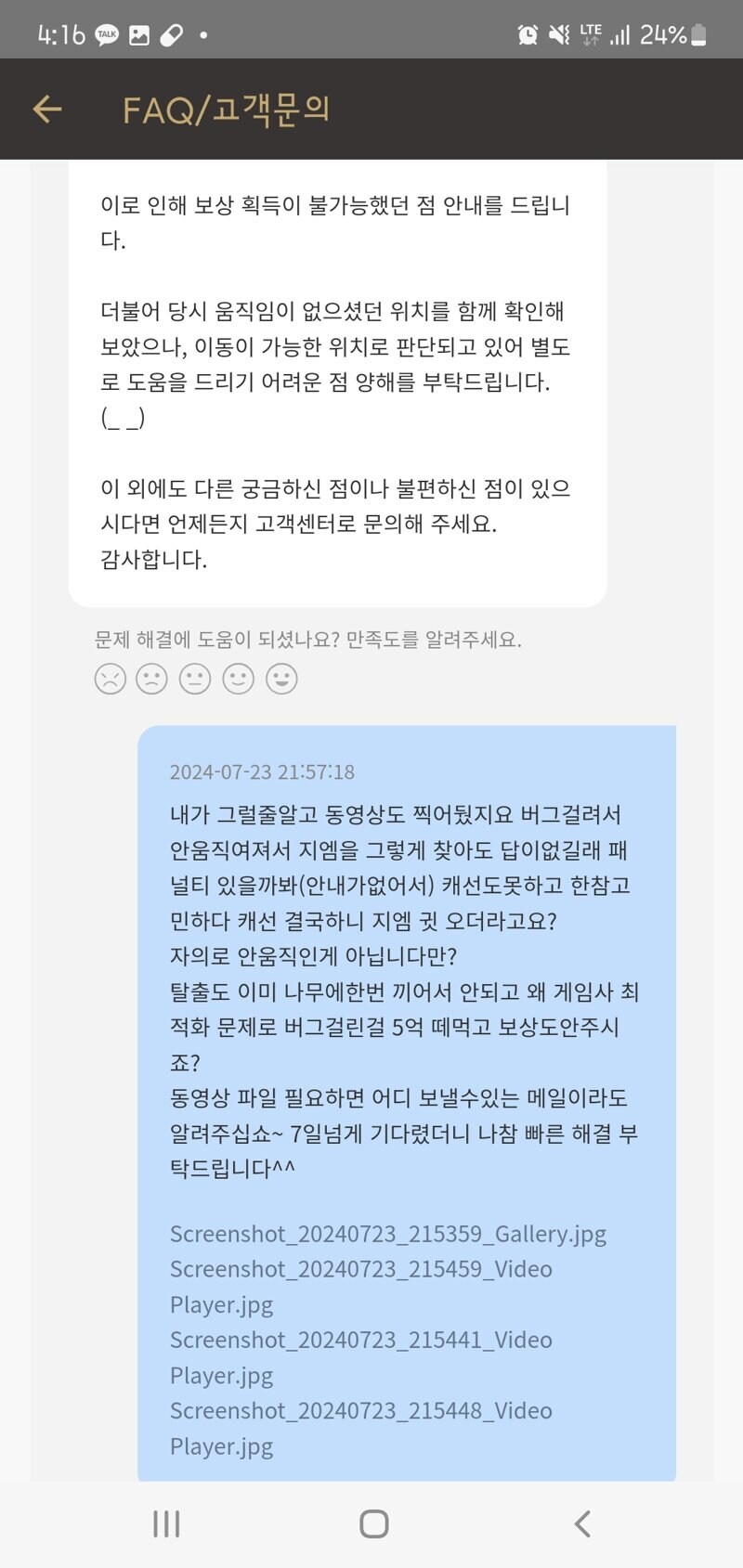The width and height of the screenshot is (743, 1568).
Task: Open Screenshot_20240723_215359_Gallery.jpg attachment
Action: tap(388, 1234)
